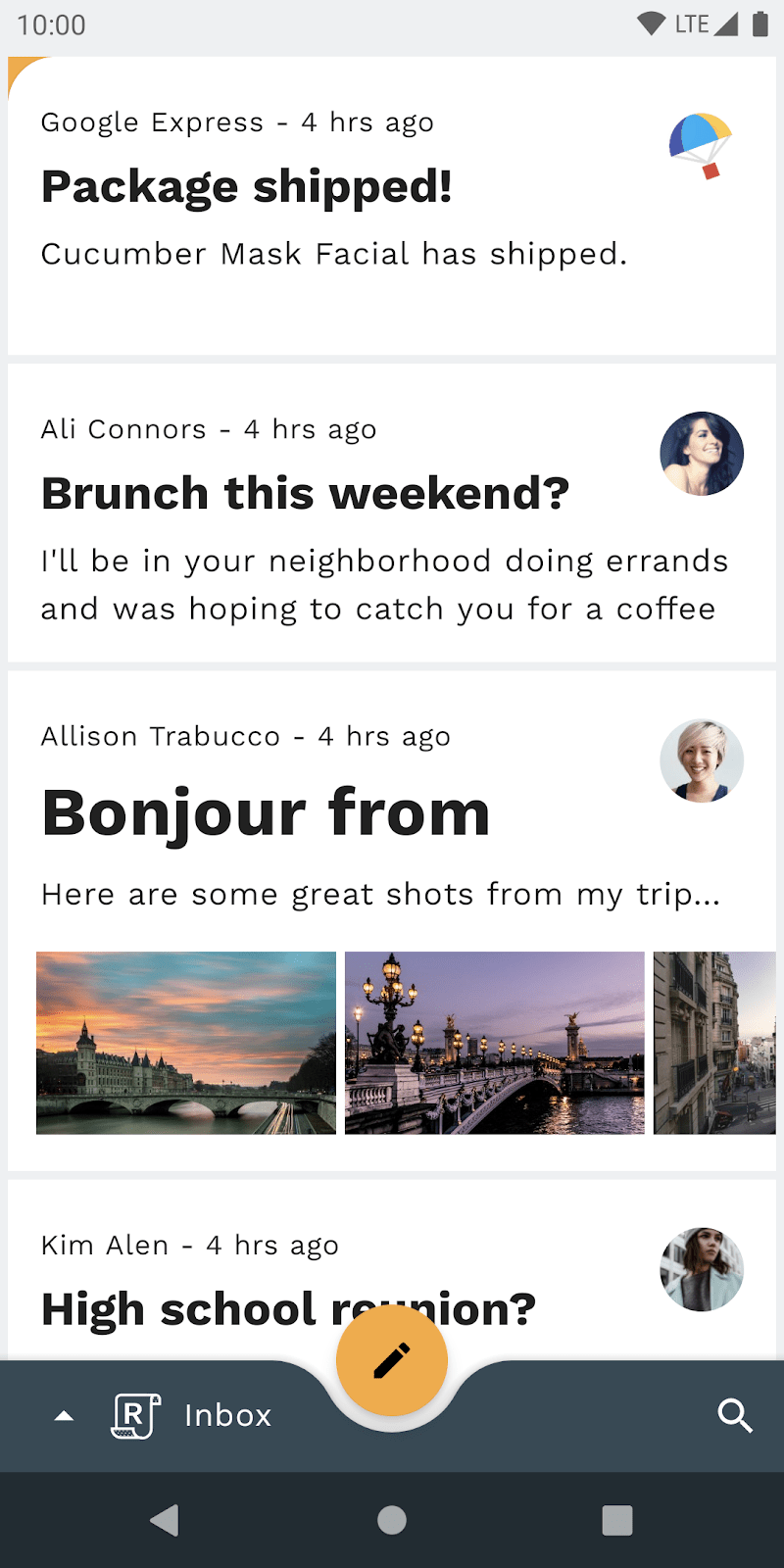View the lamppost bridge photo

(494, 1043)
